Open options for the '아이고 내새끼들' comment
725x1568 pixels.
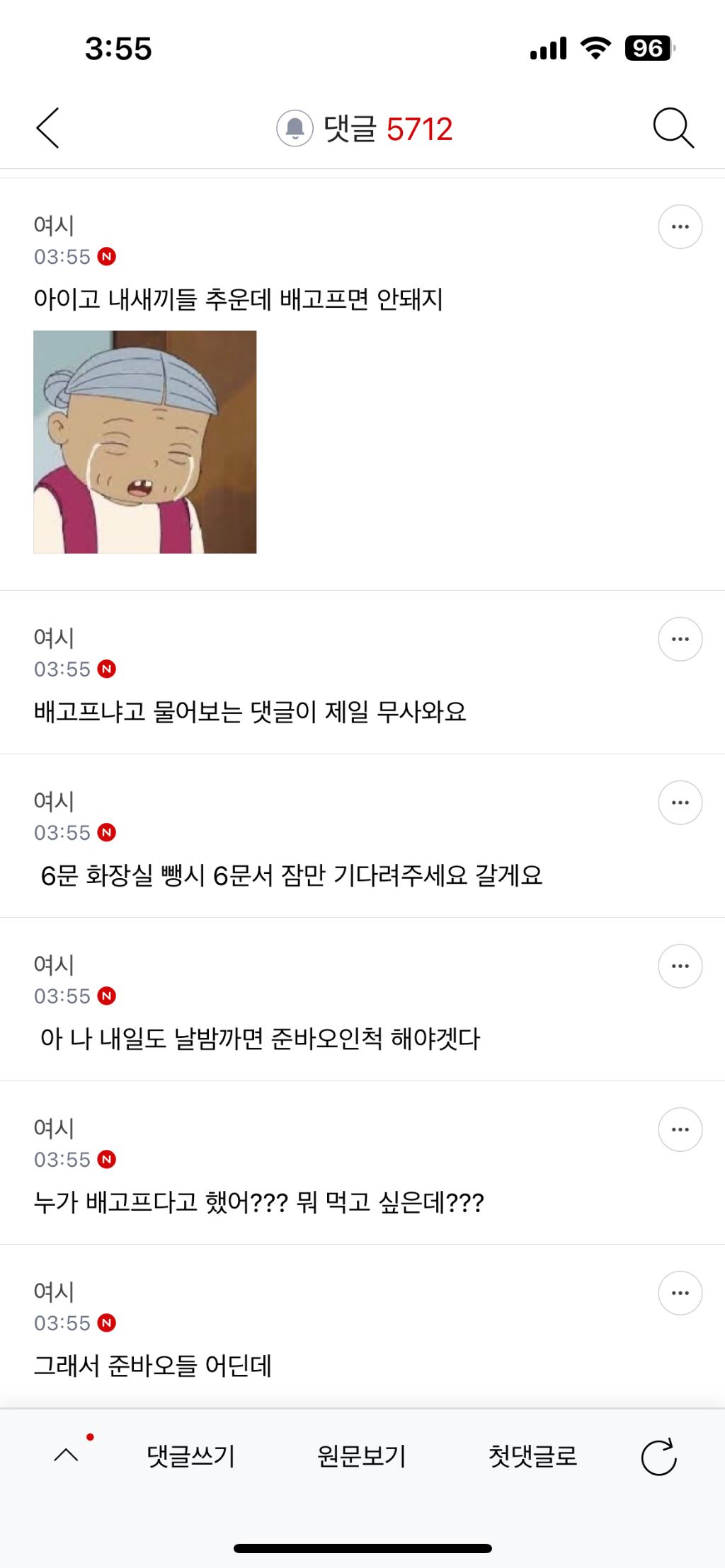680,226
